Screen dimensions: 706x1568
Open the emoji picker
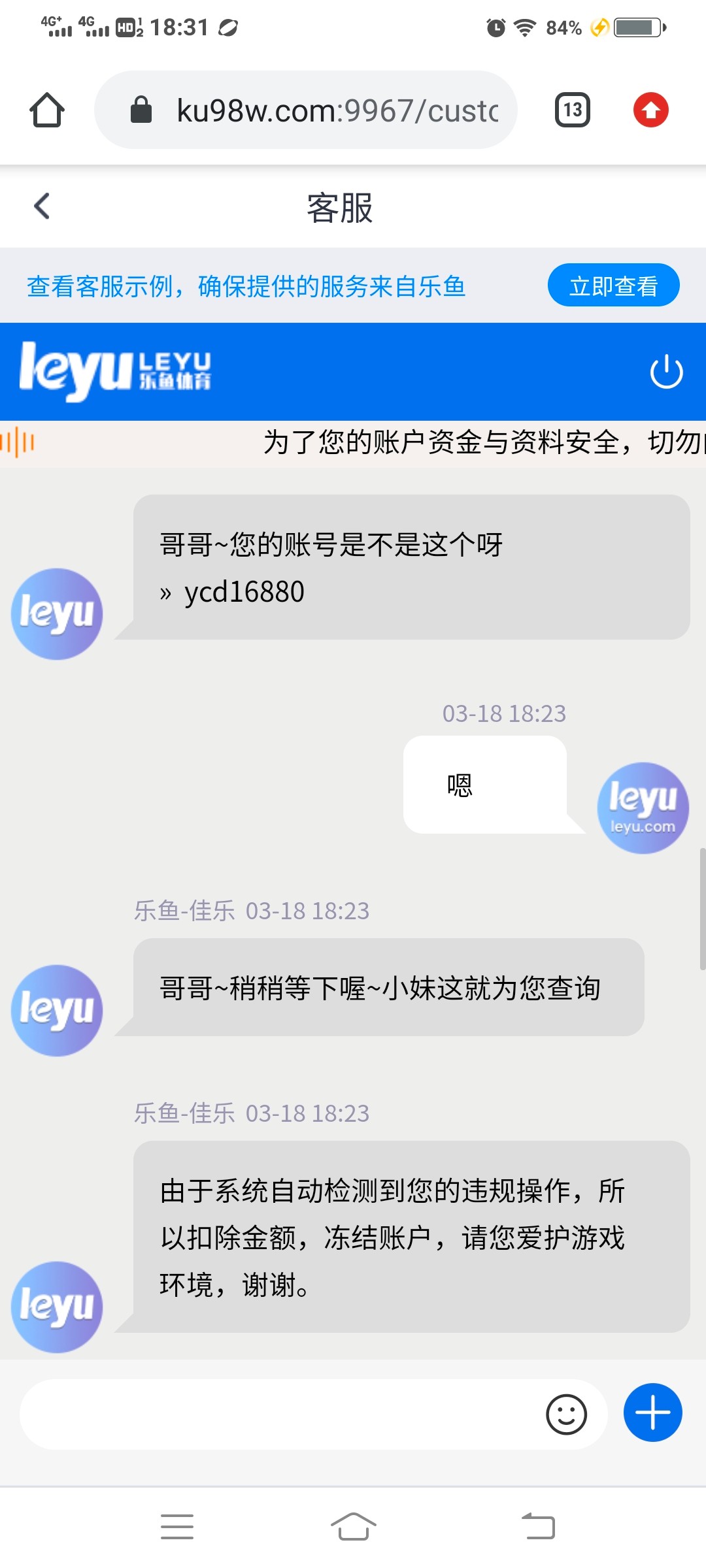566,1414
